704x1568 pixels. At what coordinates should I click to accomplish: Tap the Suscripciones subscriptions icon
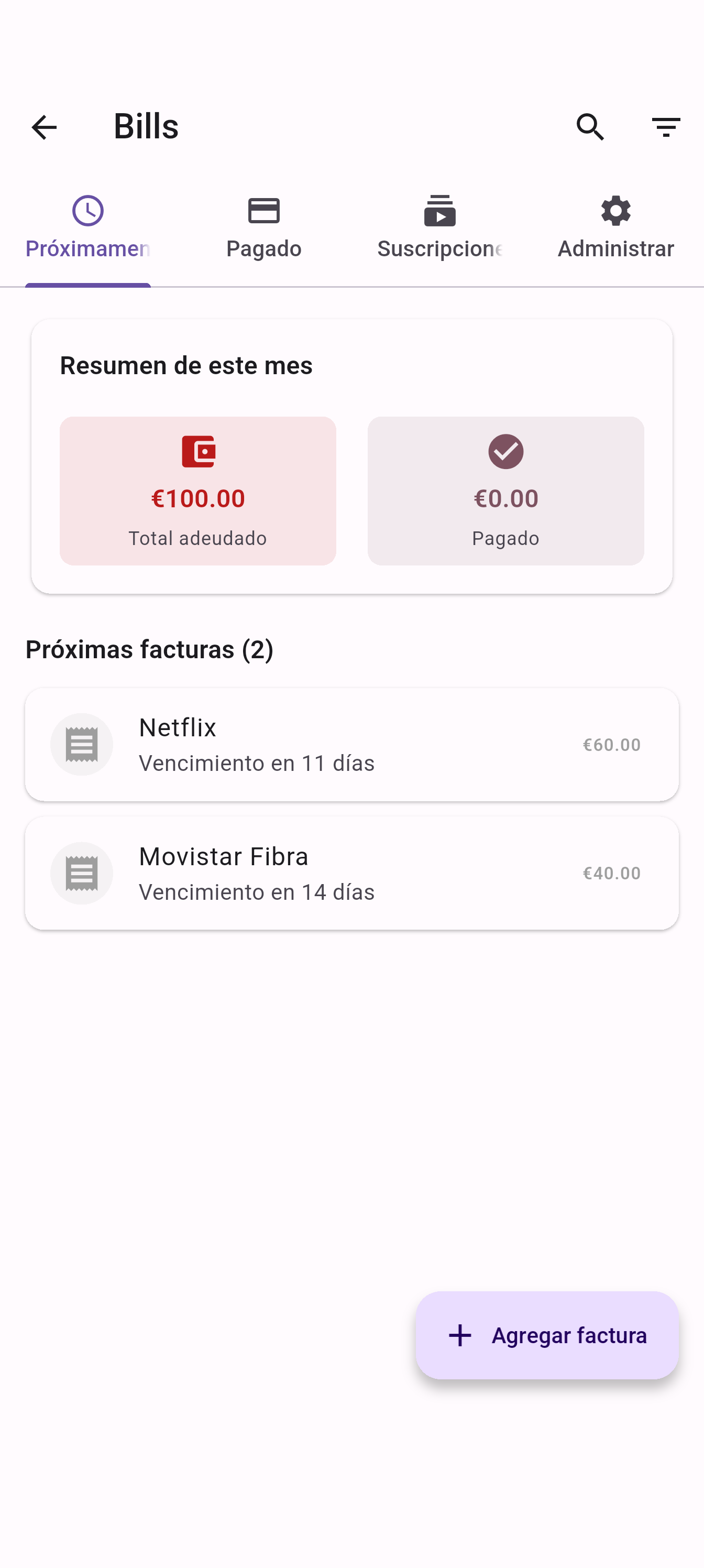[439, 210]
